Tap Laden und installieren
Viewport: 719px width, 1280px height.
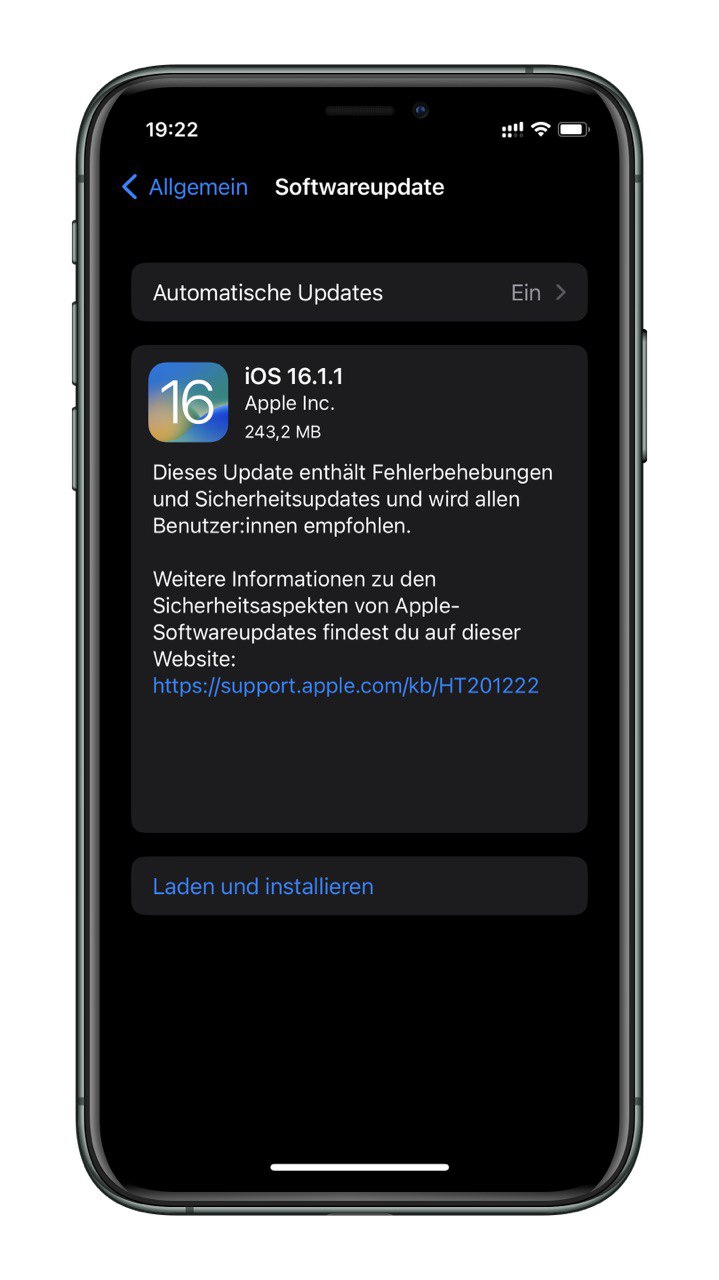click(x=359, y=886)
